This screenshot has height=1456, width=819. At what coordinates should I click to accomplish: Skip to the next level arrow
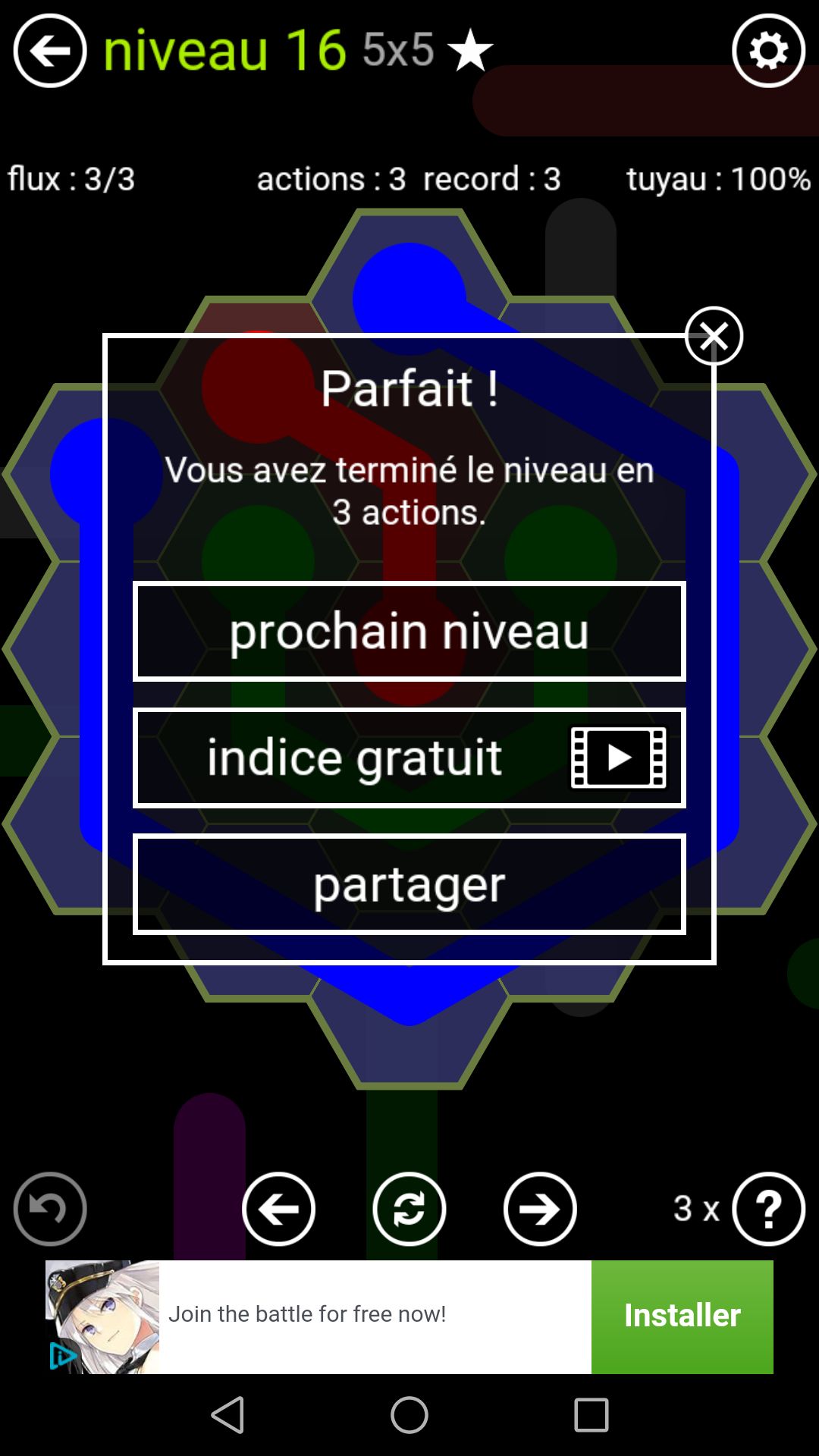pos(540,1209)
